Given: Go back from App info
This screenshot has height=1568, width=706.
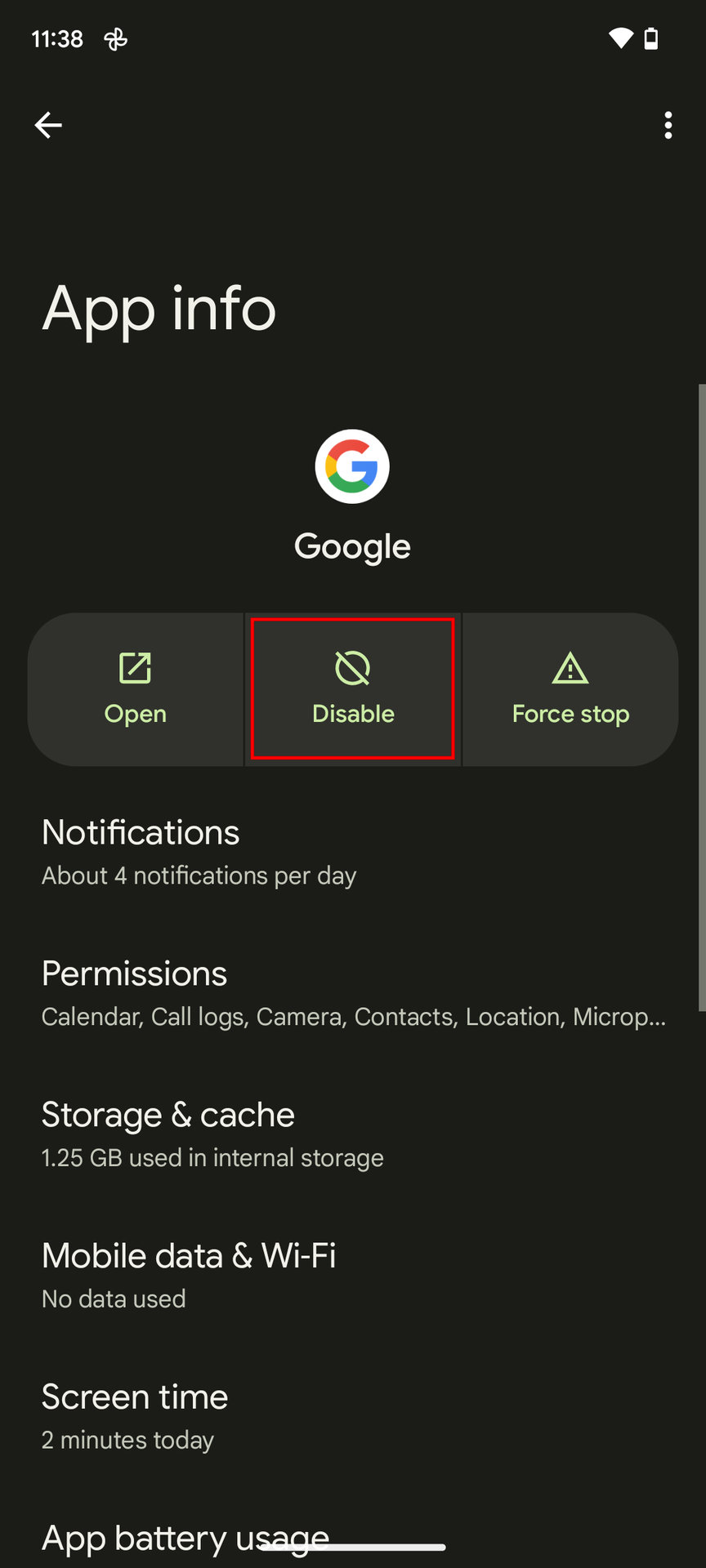Looking at the screenshot, I should coord(48,125).
